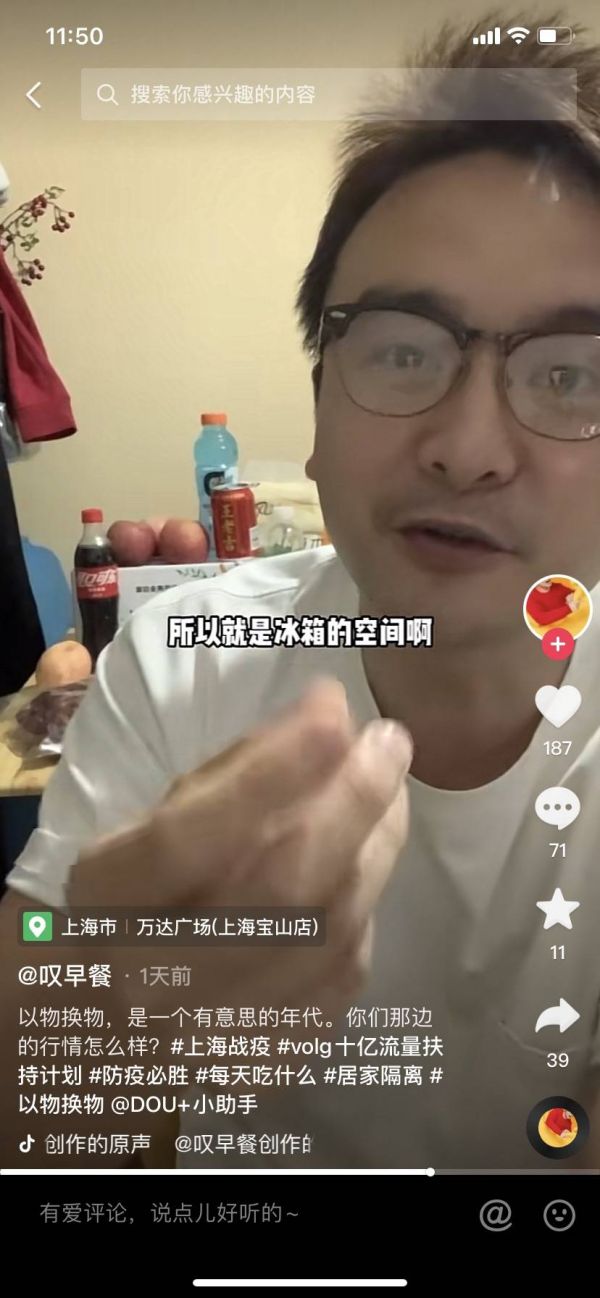Add the video to favorites with the star

tap(557, 909)
